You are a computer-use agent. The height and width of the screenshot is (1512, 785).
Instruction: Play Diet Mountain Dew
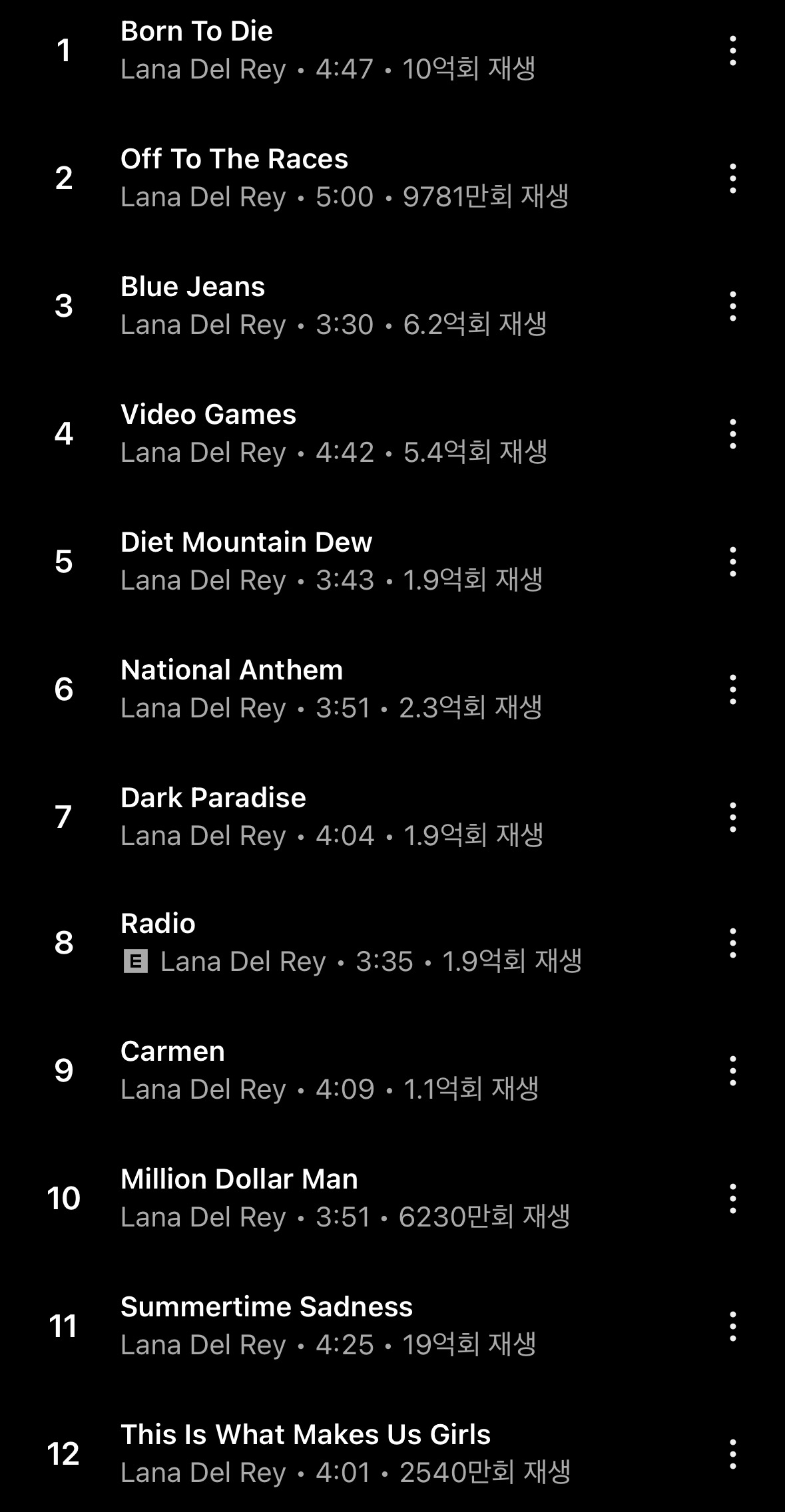tap(246, 543)
